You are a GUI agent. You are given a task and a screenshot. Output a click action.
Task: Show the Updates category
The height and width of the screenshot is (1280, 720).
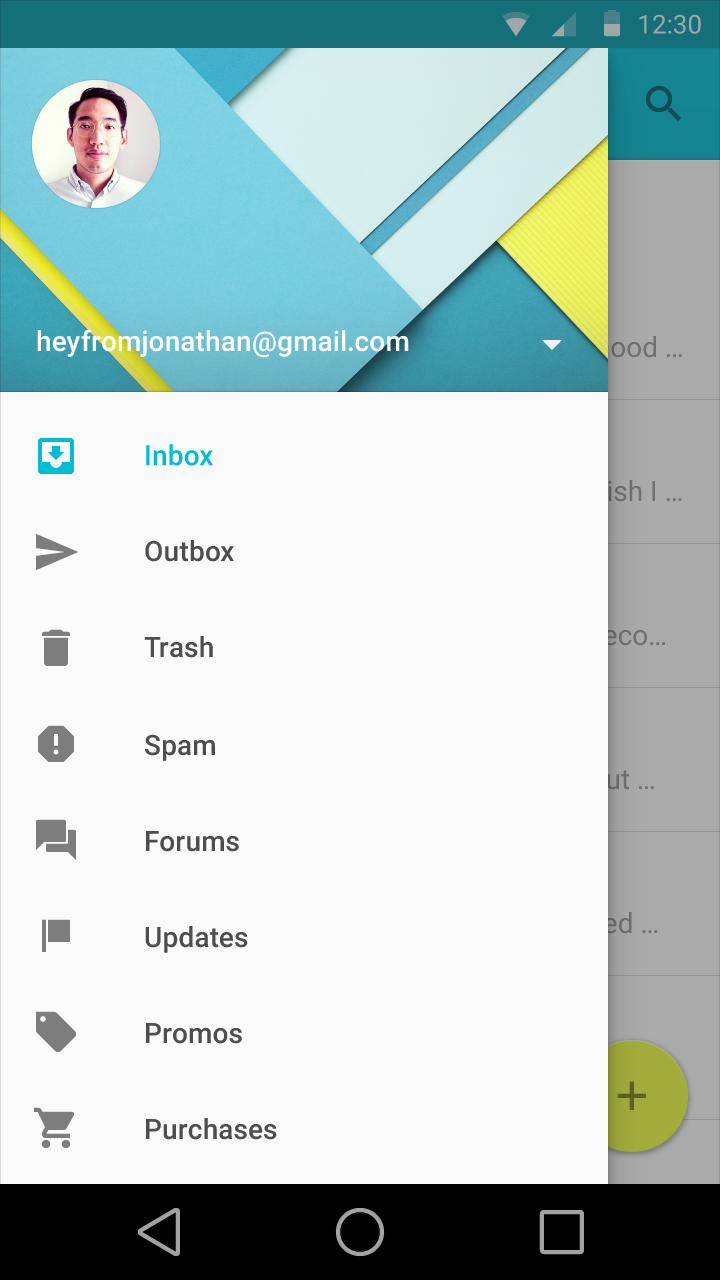[x=196, y=937]
